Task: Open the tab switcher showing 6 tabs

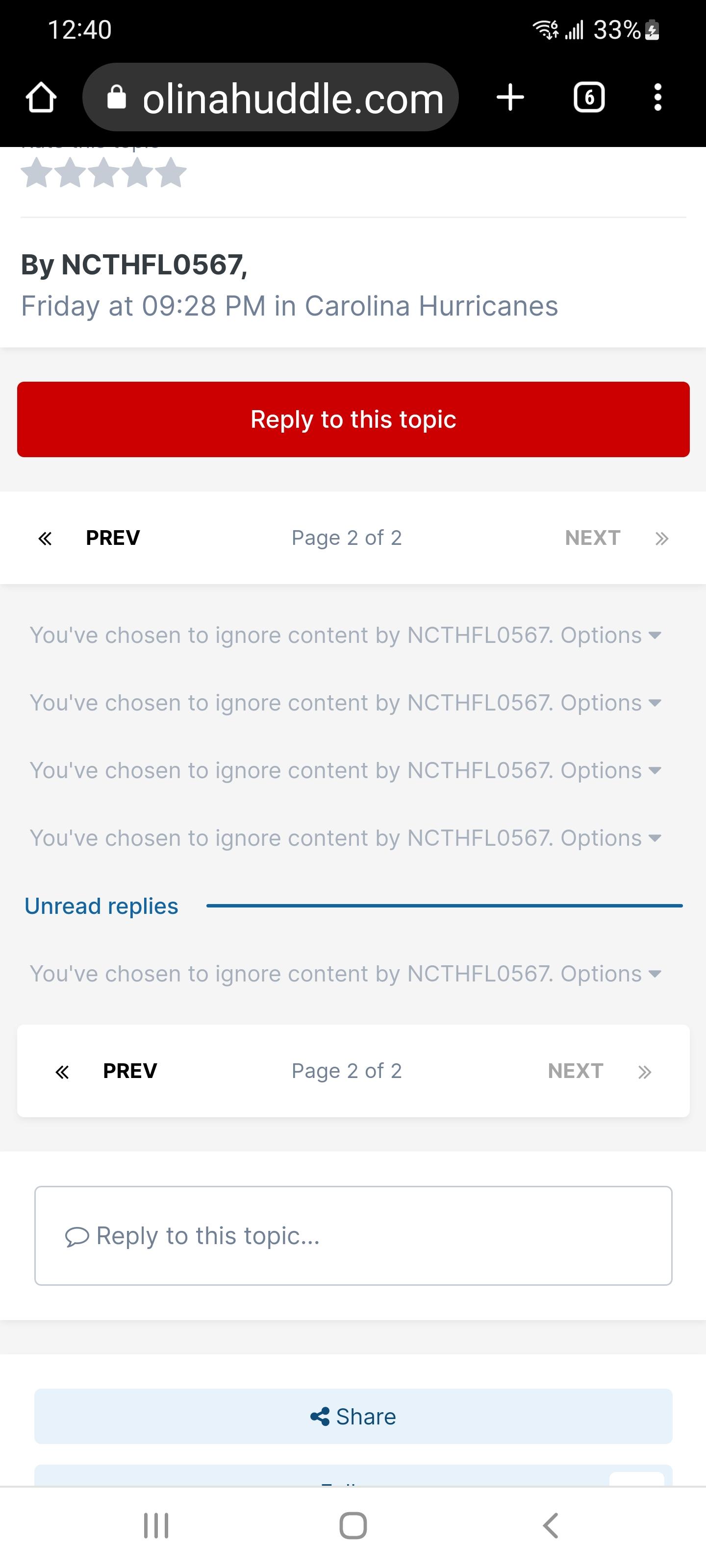Action: pyautogui.click(x=589, y=98)
